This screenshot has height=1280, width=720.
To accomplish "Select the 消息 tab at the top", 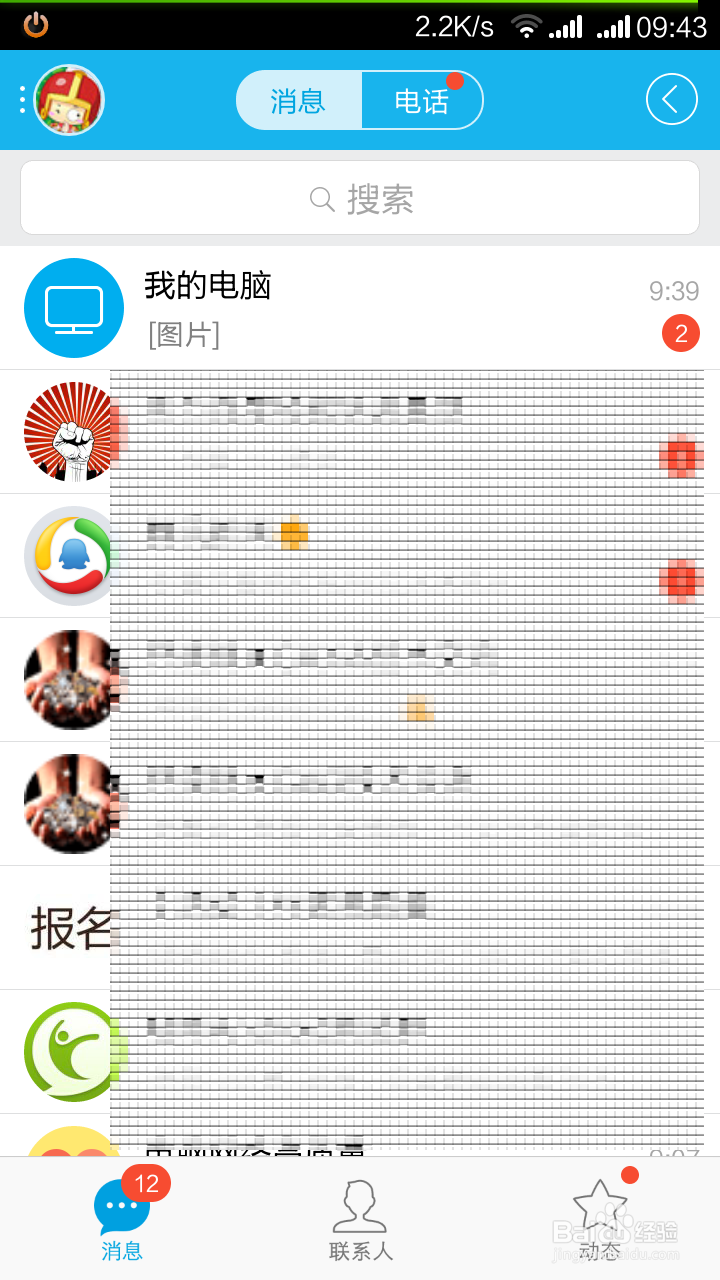I will [300, 100].
